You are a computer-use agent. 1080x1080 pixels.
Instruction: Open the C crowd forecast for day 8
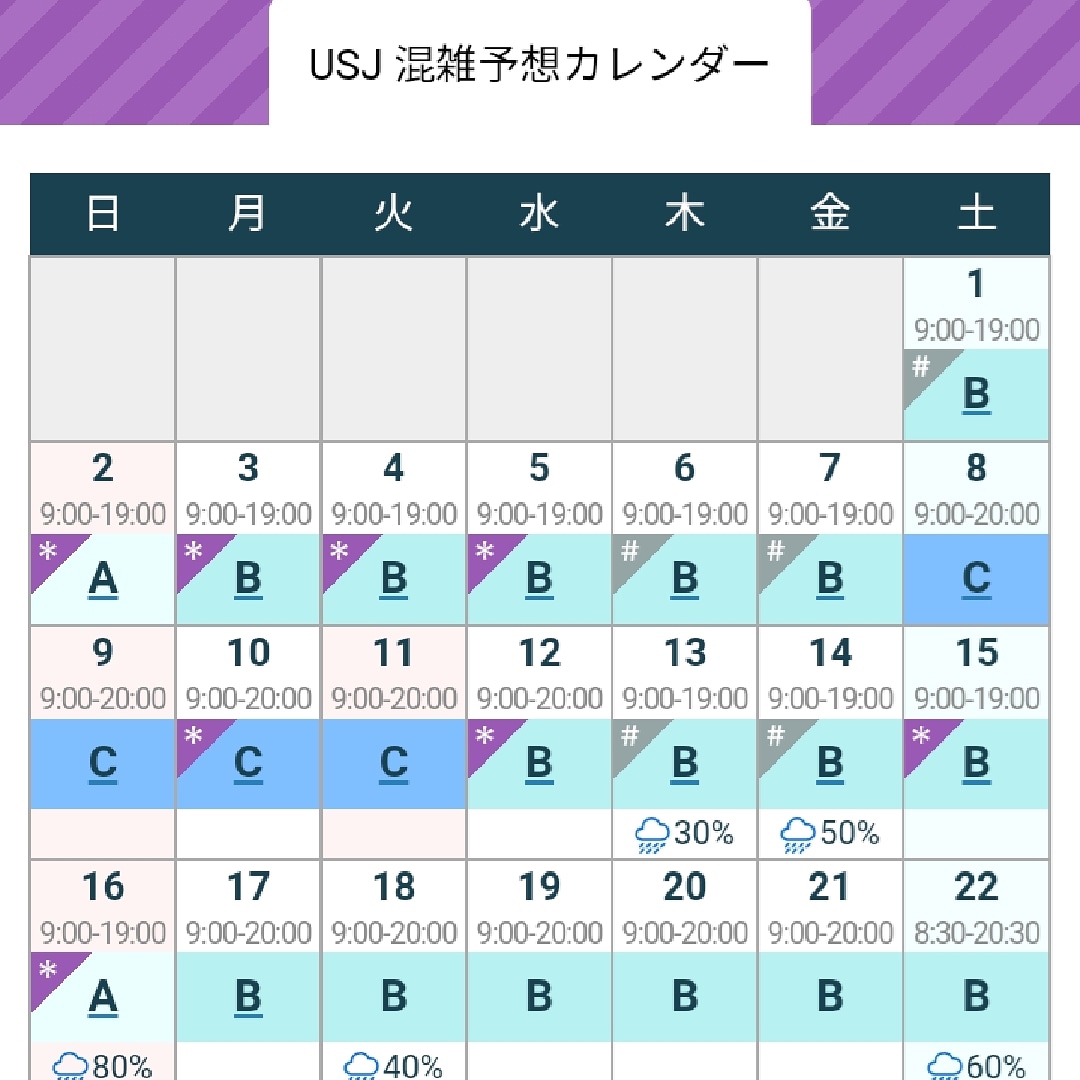click(x=976, y=579)
